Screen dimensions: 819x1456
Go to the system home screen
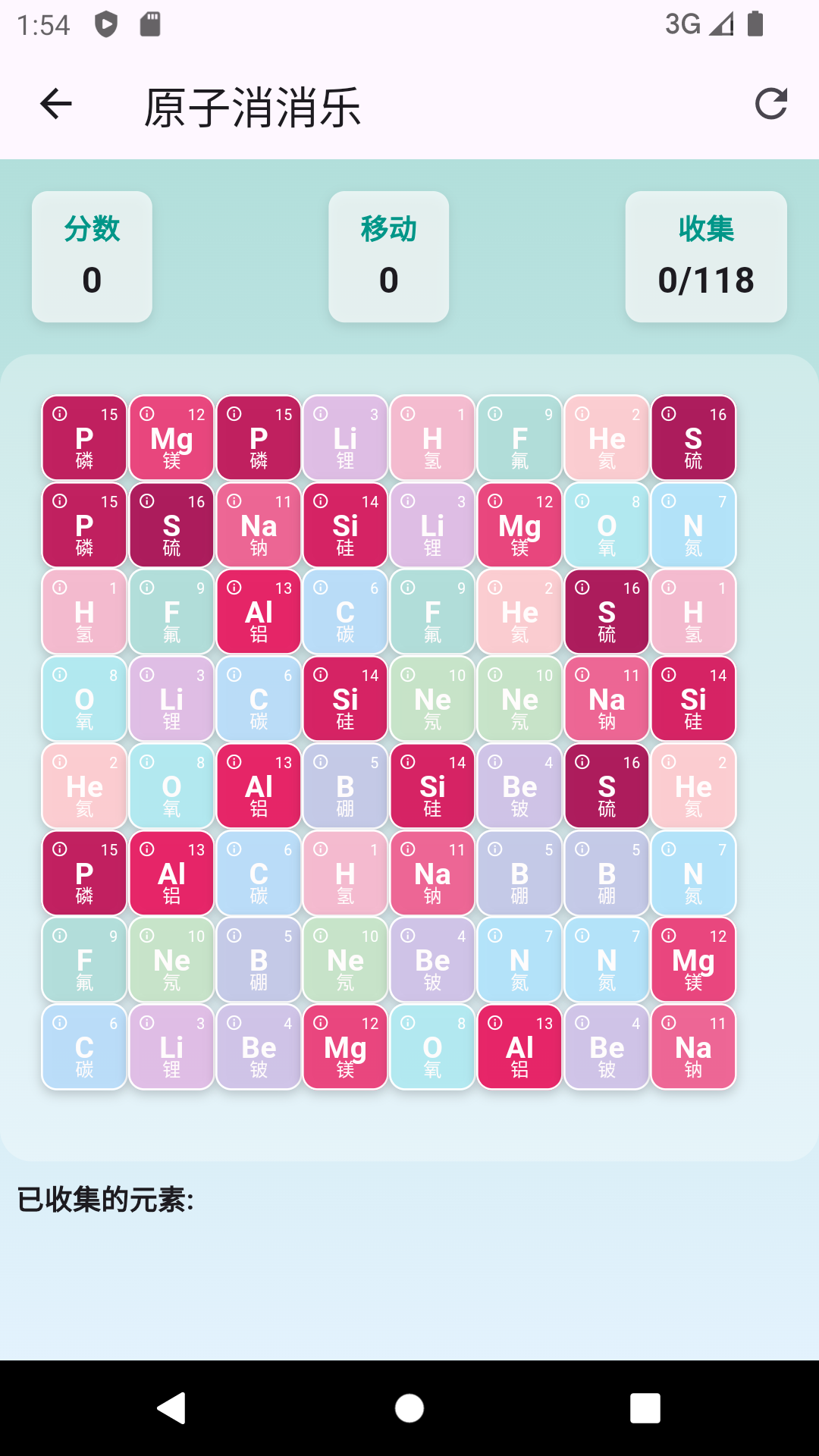point(409,1408)
